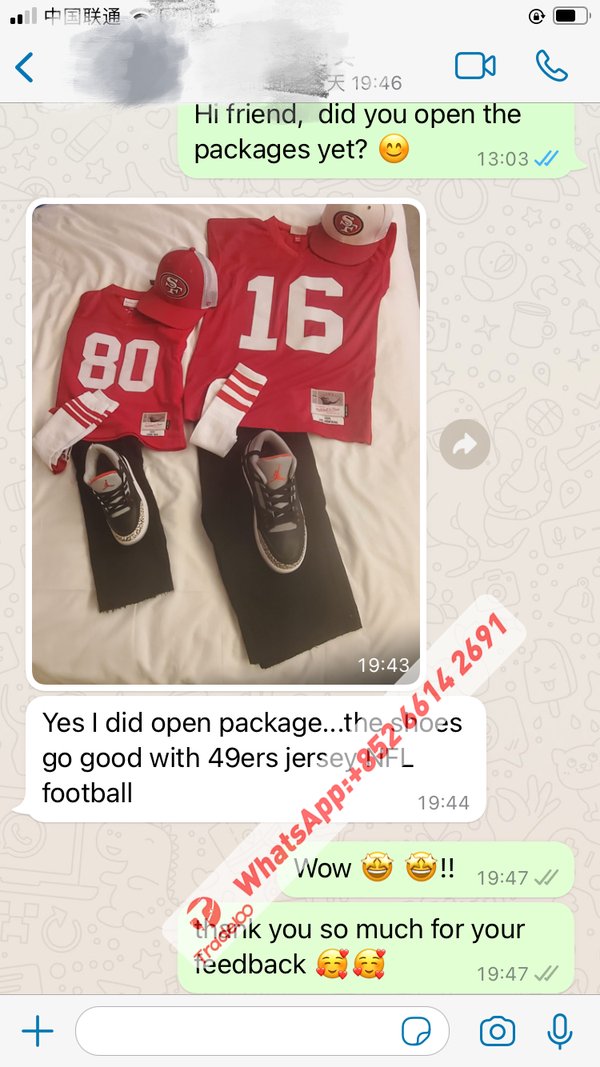Open the contact info header
This screenshot has width=600, height=1067.
coord(250,66)
